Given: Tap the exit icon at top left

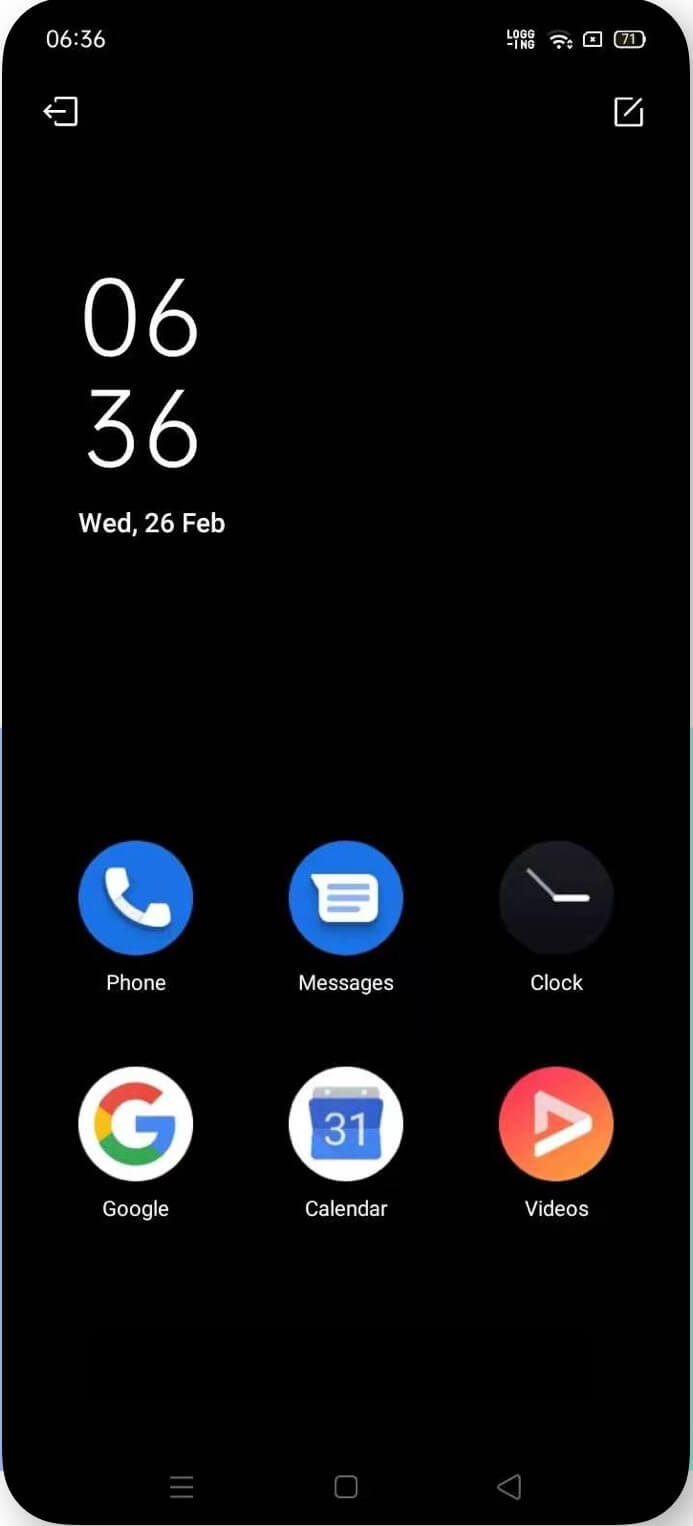Looking at the screenshot, I should (x=60, y=111).
